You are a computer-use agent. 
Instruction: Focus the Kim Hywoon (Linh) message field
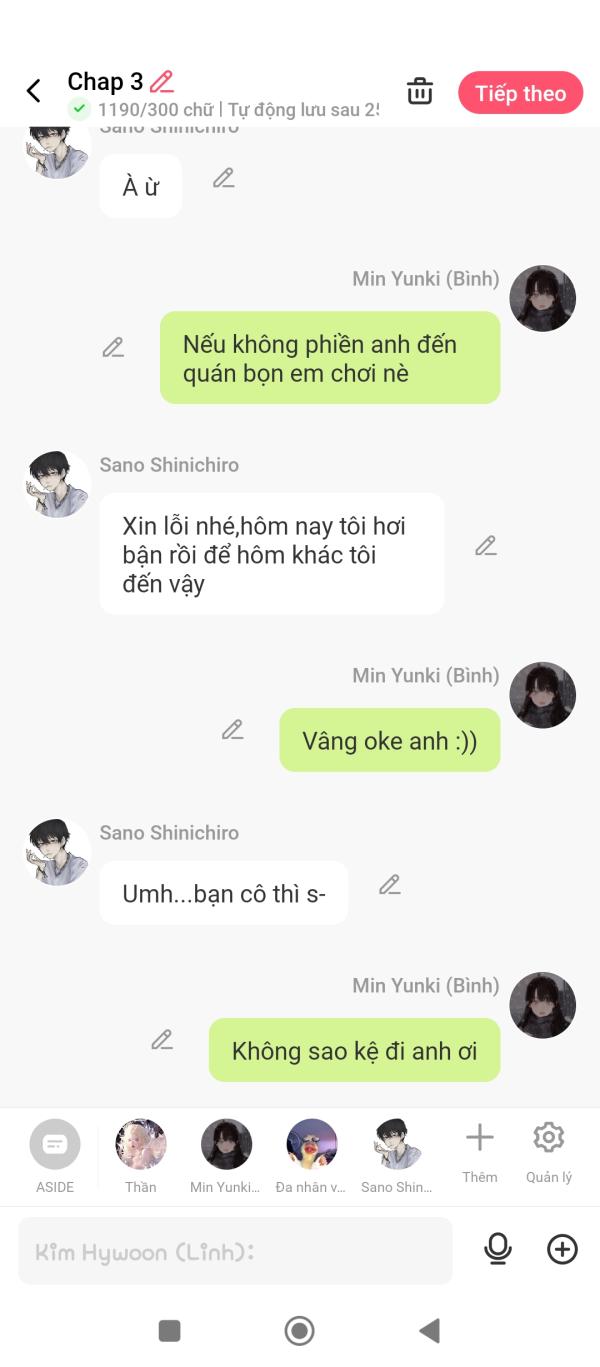point(235,1251)
